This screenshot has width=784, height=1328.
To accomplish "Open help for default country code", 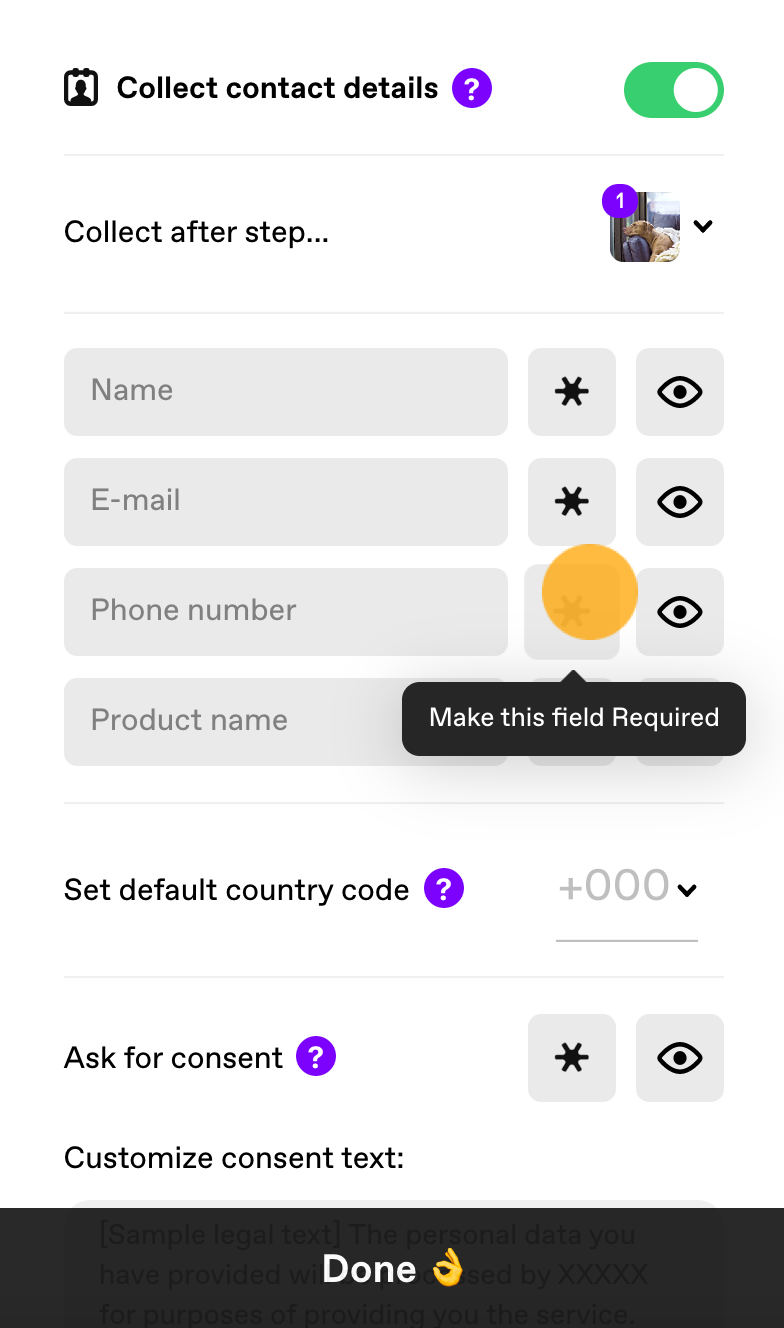I will (x=444, y=888).
